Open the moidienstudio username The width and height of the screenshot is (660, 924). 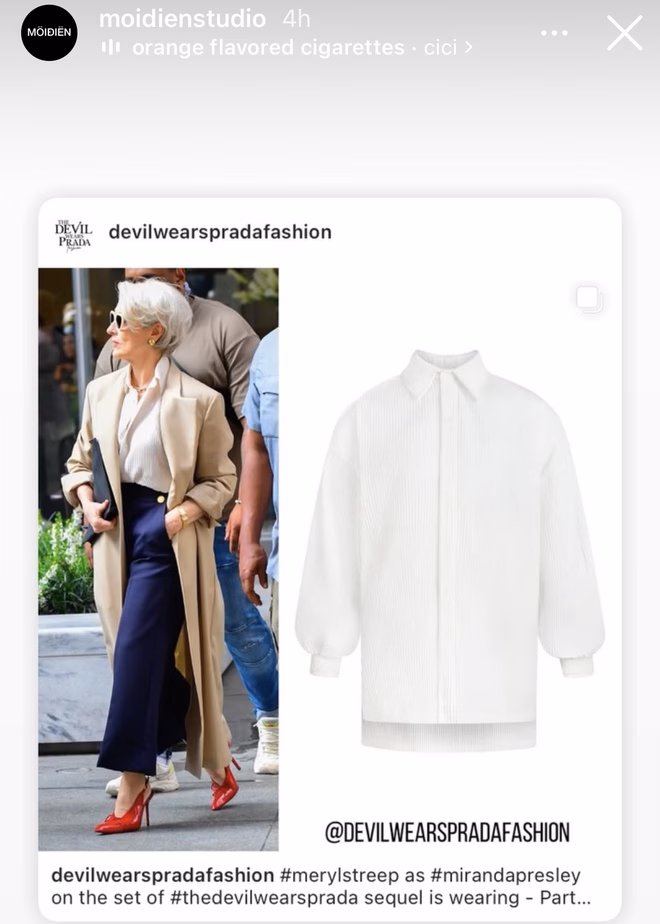point(182,19)
